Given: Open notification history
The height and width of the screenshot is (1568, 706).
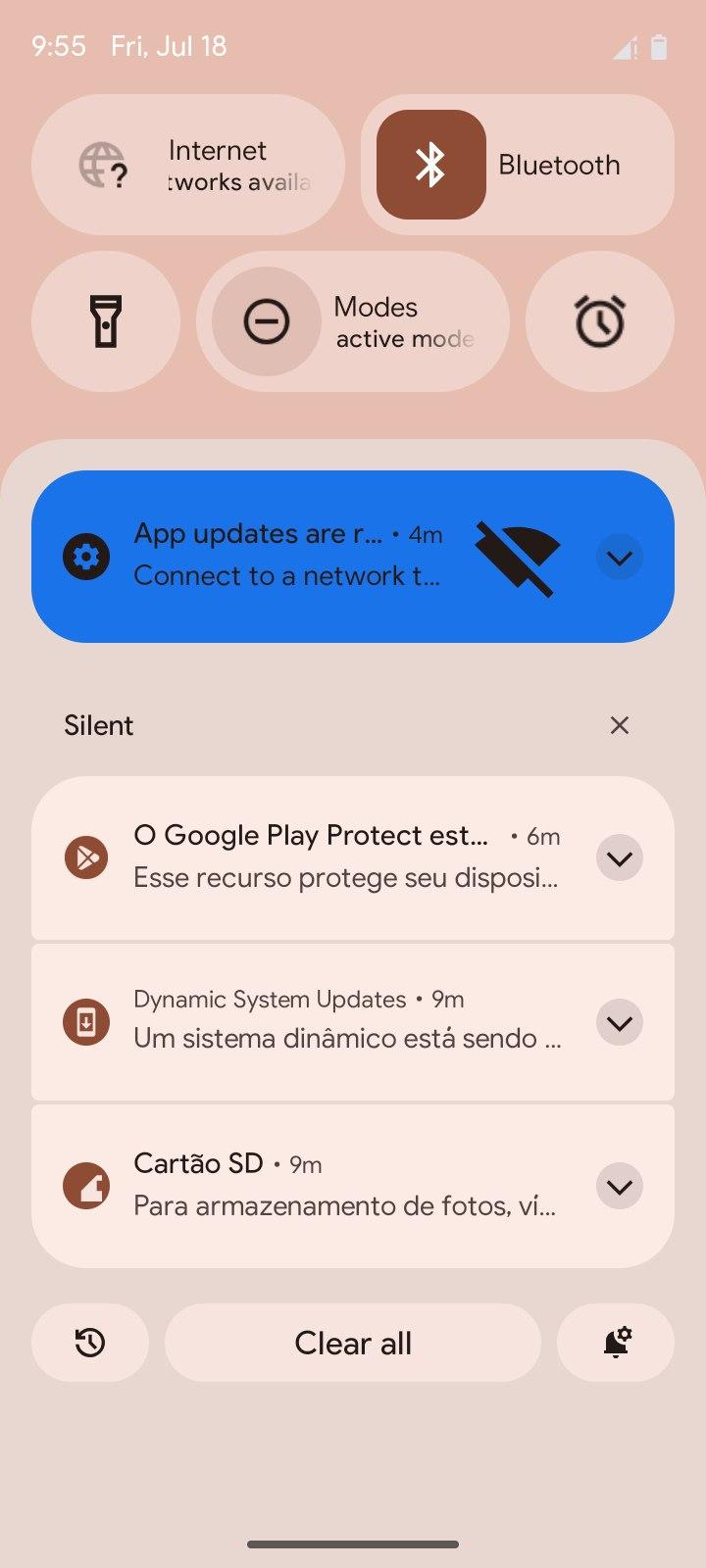Looking at the screenshot, I should [90, 1343].
